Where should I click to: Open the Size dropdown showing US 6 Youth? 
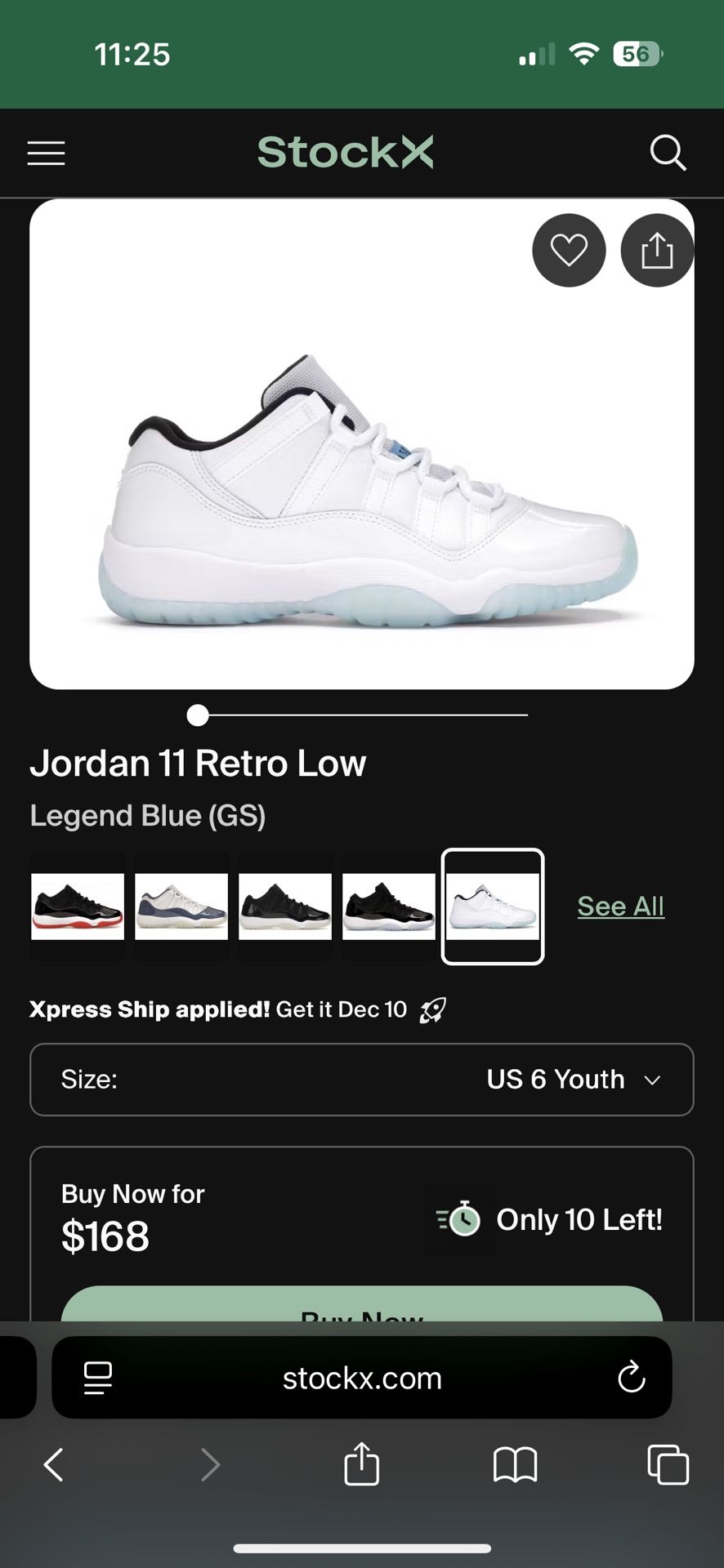pyautogui.click(x=362, y=1080)
